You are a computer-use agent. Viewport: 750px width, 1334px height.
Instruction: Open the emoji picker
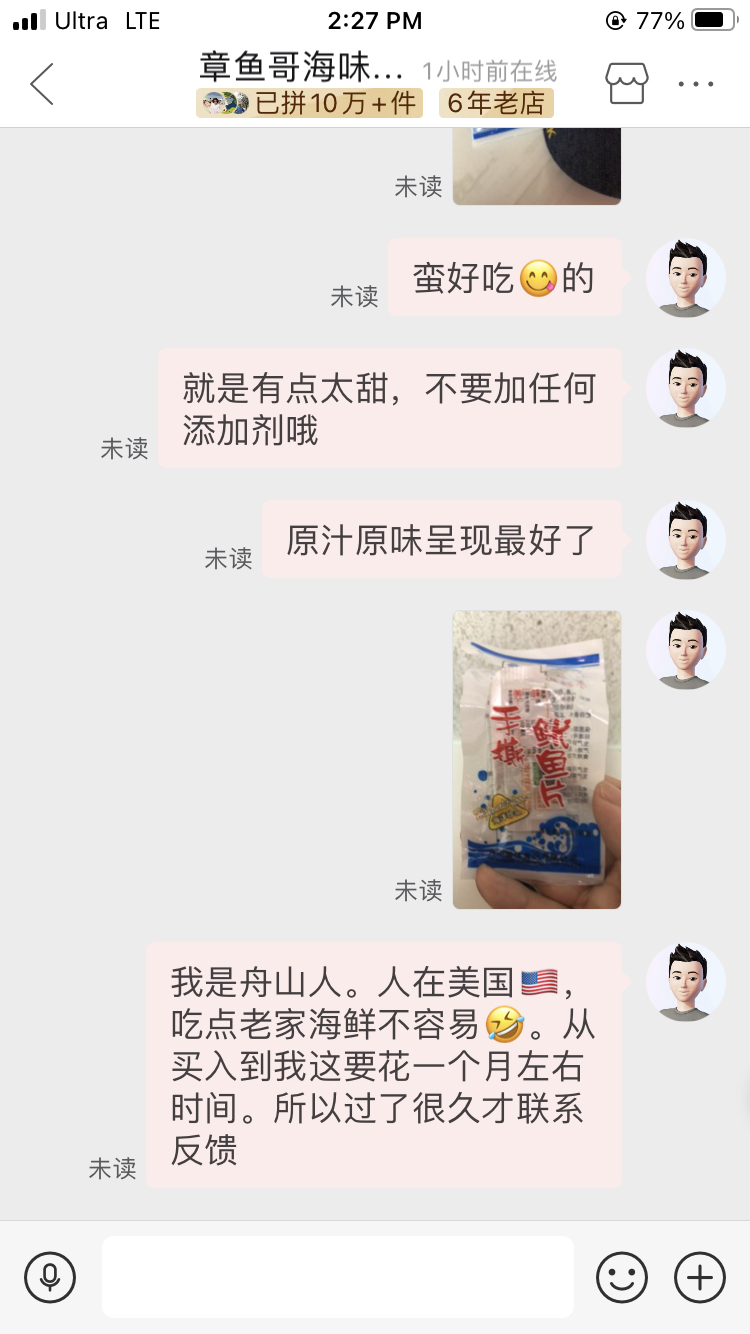(x=622, y=1277)
